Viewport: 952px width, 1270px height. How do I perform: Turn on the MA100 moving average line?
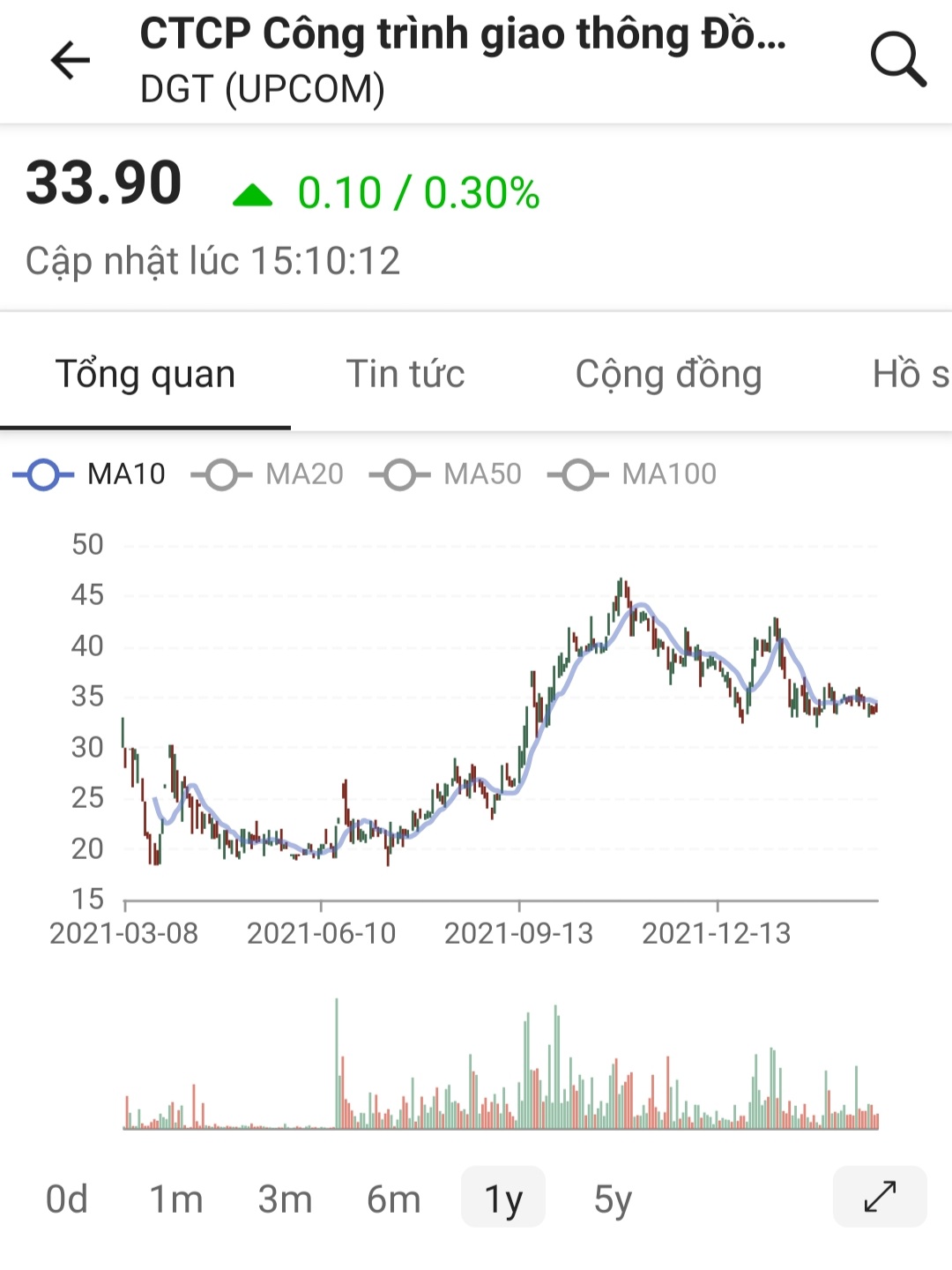tap(632, 474)
